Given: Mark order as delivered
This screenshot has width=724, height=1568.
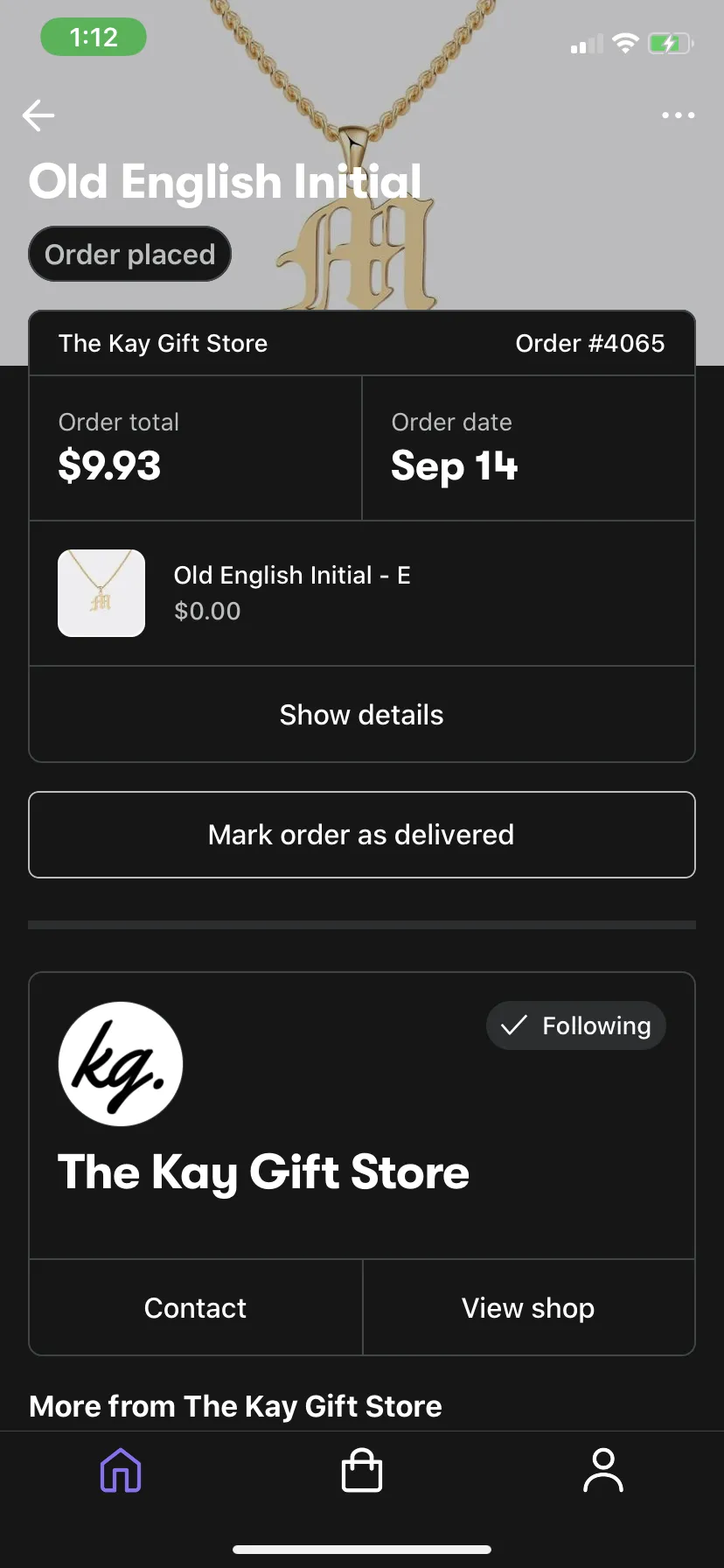Looking at the screenshot, I should pos(362,835).
